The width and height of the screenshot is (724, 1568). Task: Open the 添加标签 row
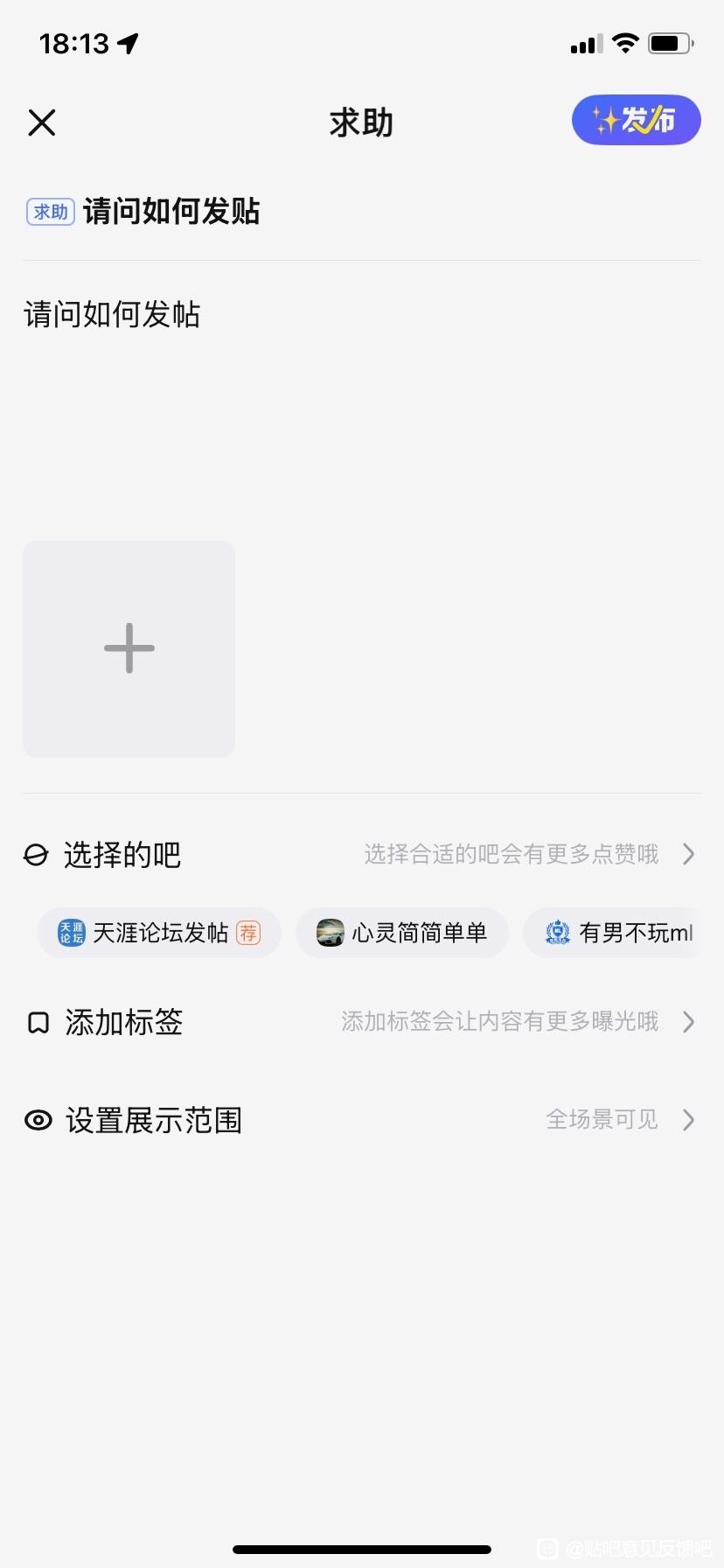tap(361, 1022)
